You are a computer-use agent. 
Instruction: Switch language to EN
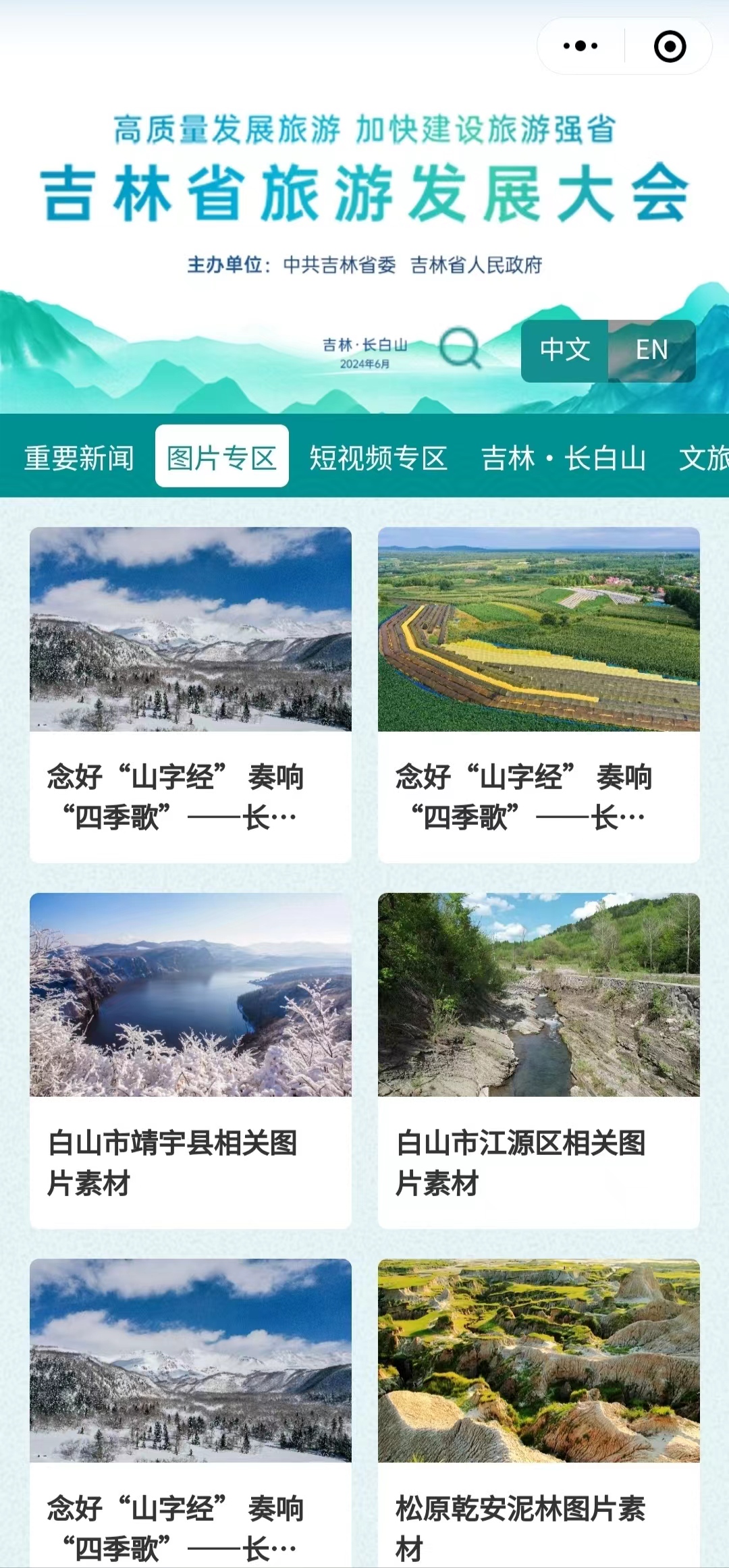tap(651, 350)
